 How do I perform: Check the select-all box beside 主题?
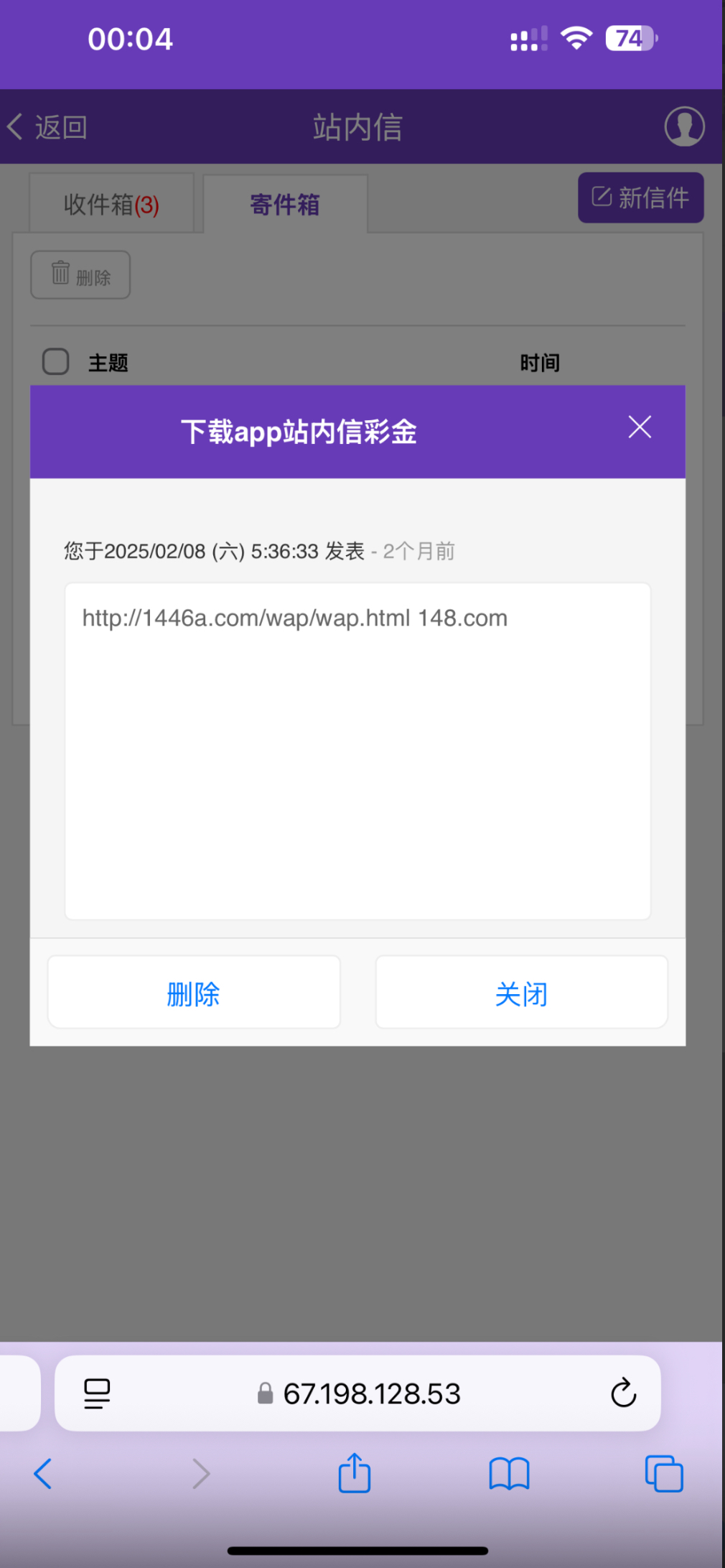pyautogui.click(x=56, y=362)
